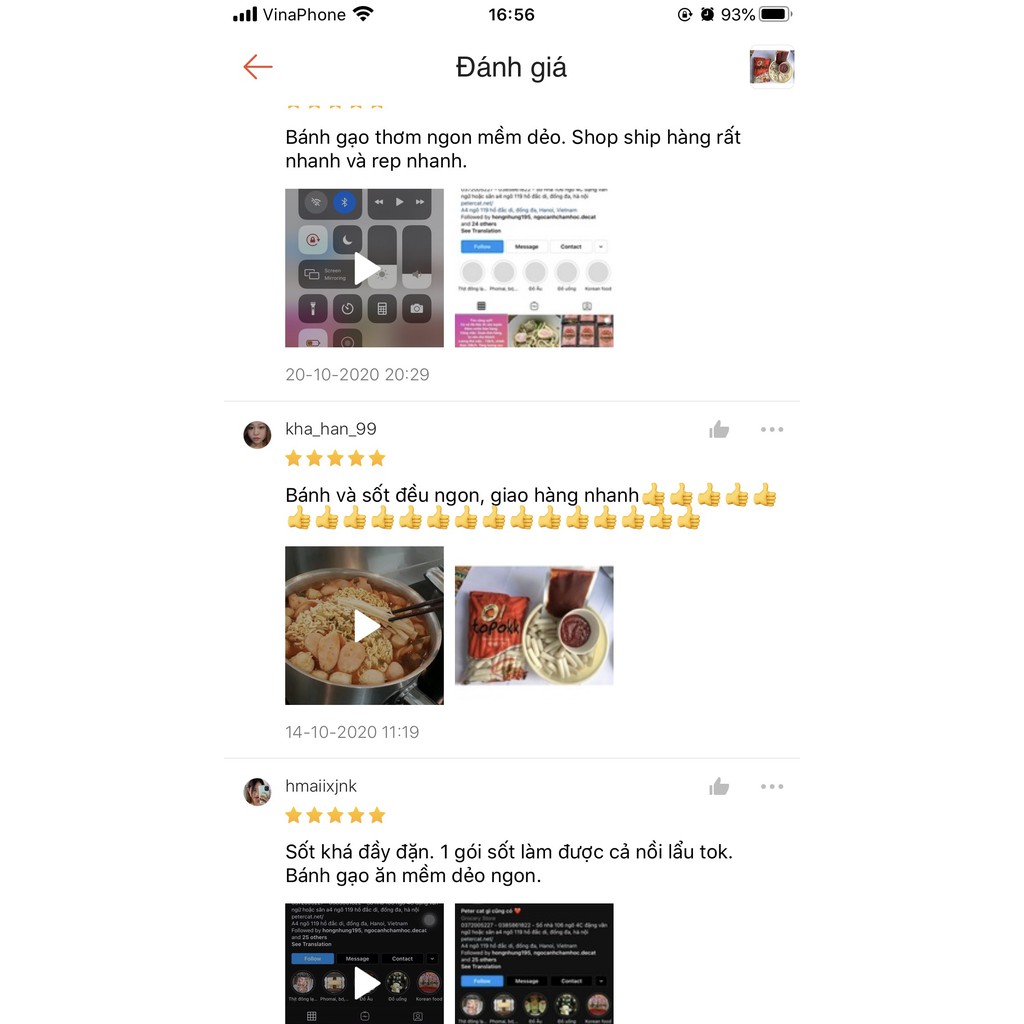View the topokki package photo in kha_han_99's review
The image size is (1024, 1024).
tap(534, 625)
